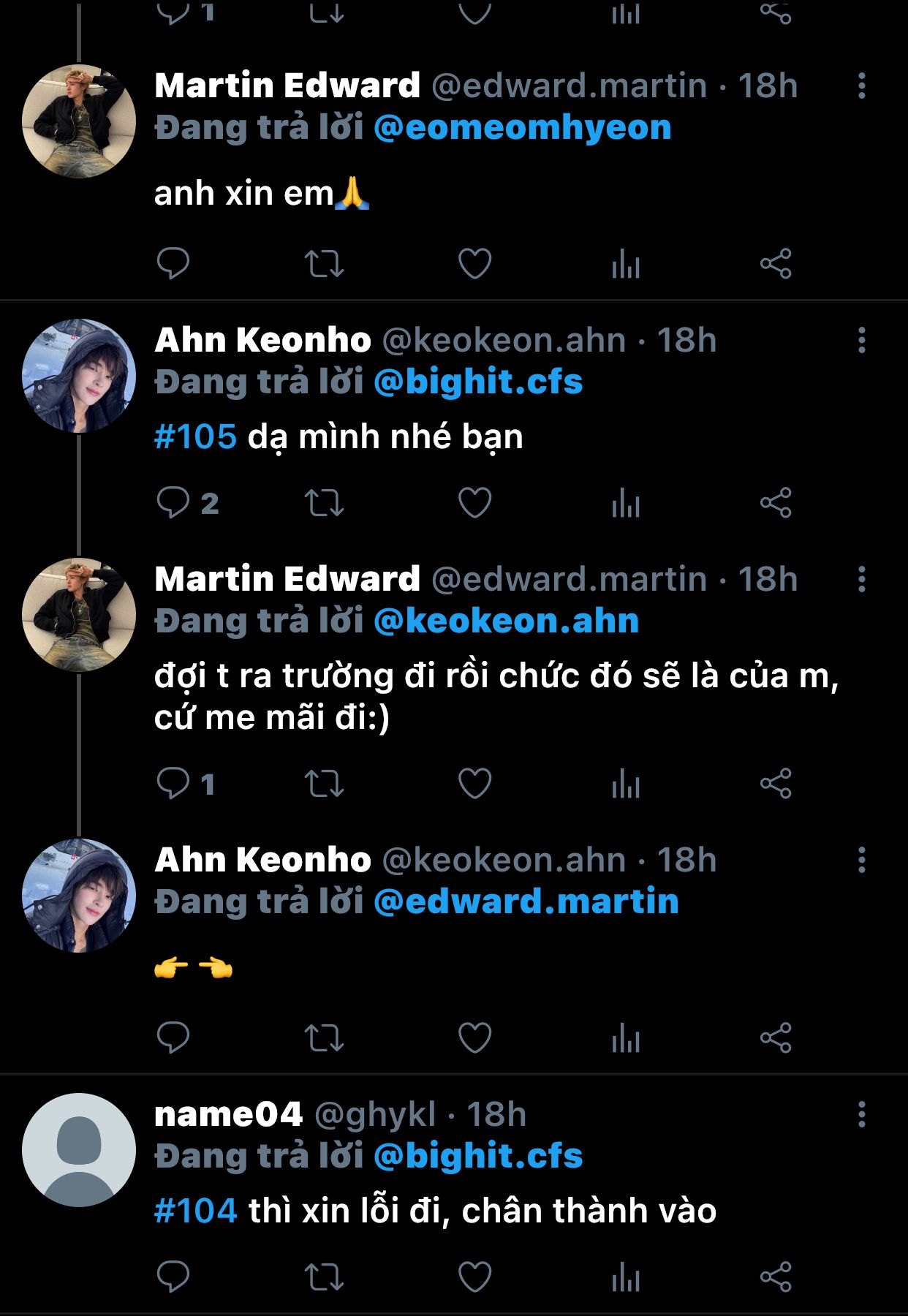Viewport: 908px width, 1316px height.
Task: Like Martin Edward's "anh xin em" reply
Action: tap(474, 263)
